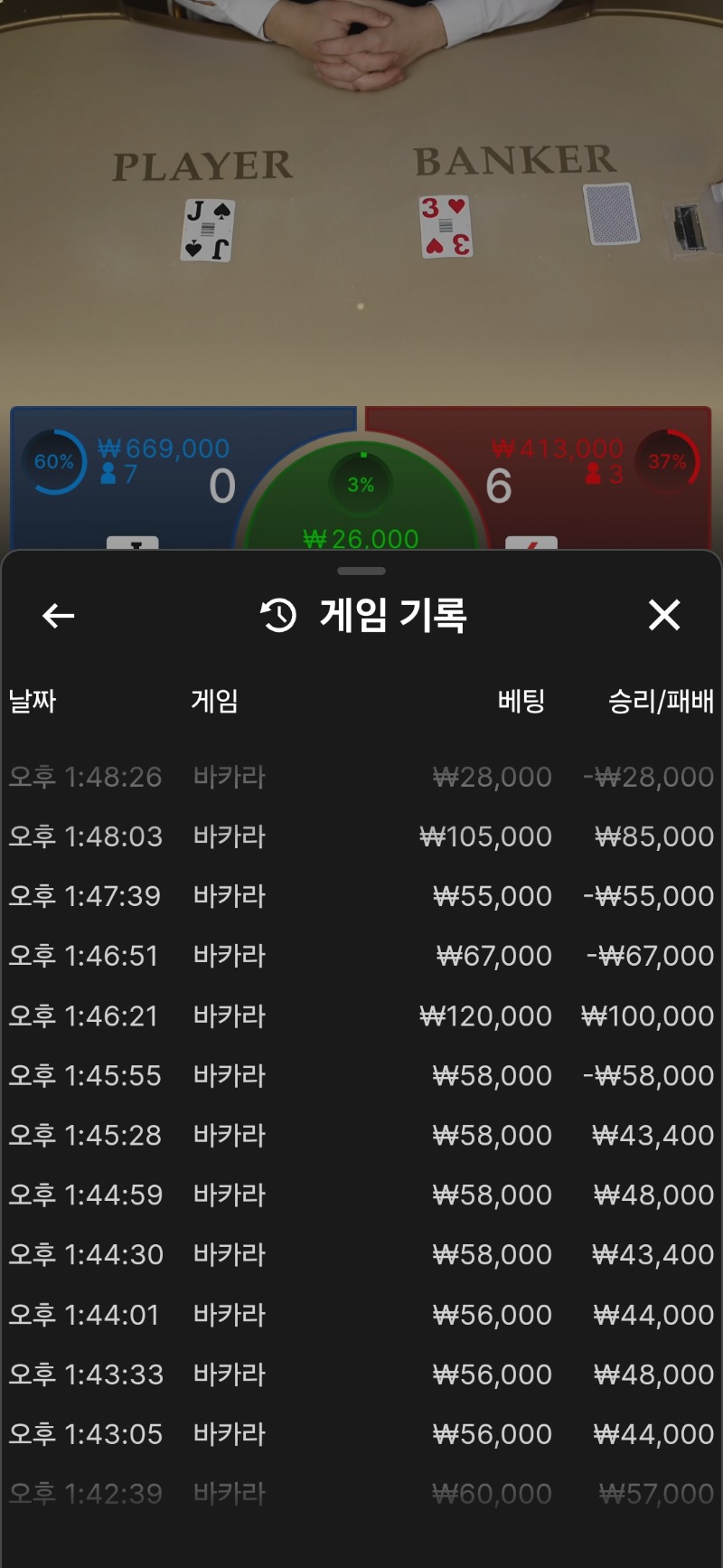The image size is (723, 1568).
Task: Open the 오후 1:43:05 바카라 record
Action: click(x=361, y=1433)
